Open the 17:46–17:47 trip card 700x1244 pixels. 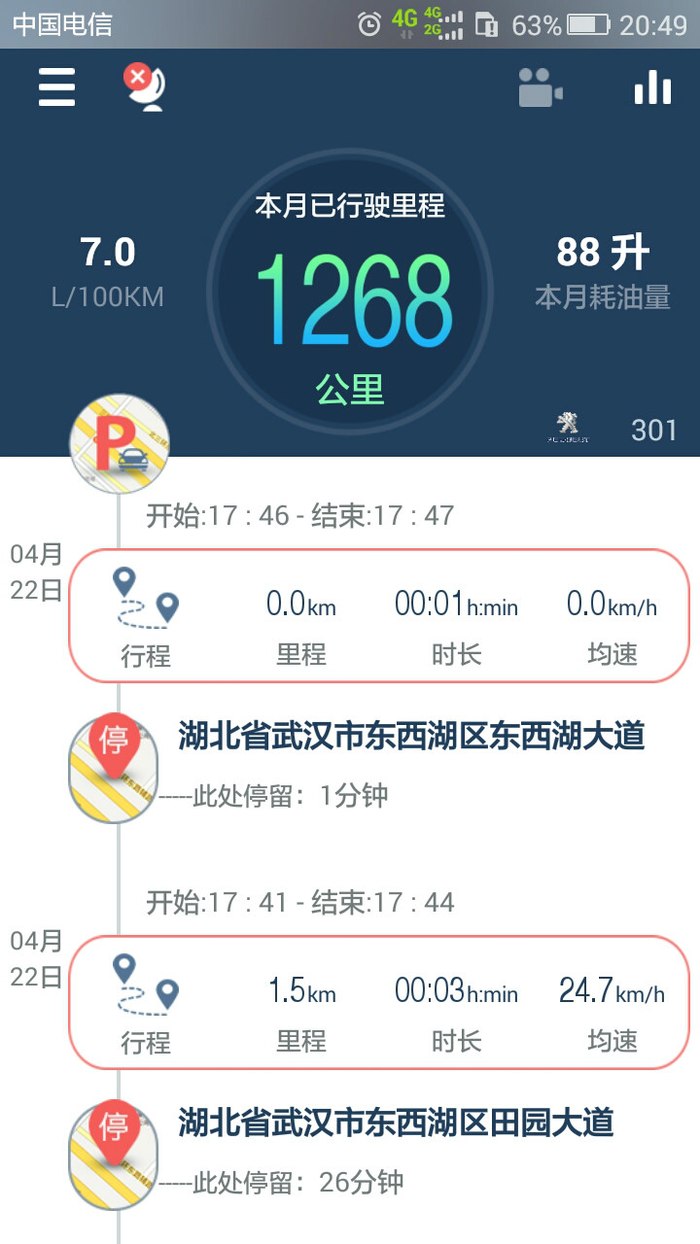[x=378, y=616]
